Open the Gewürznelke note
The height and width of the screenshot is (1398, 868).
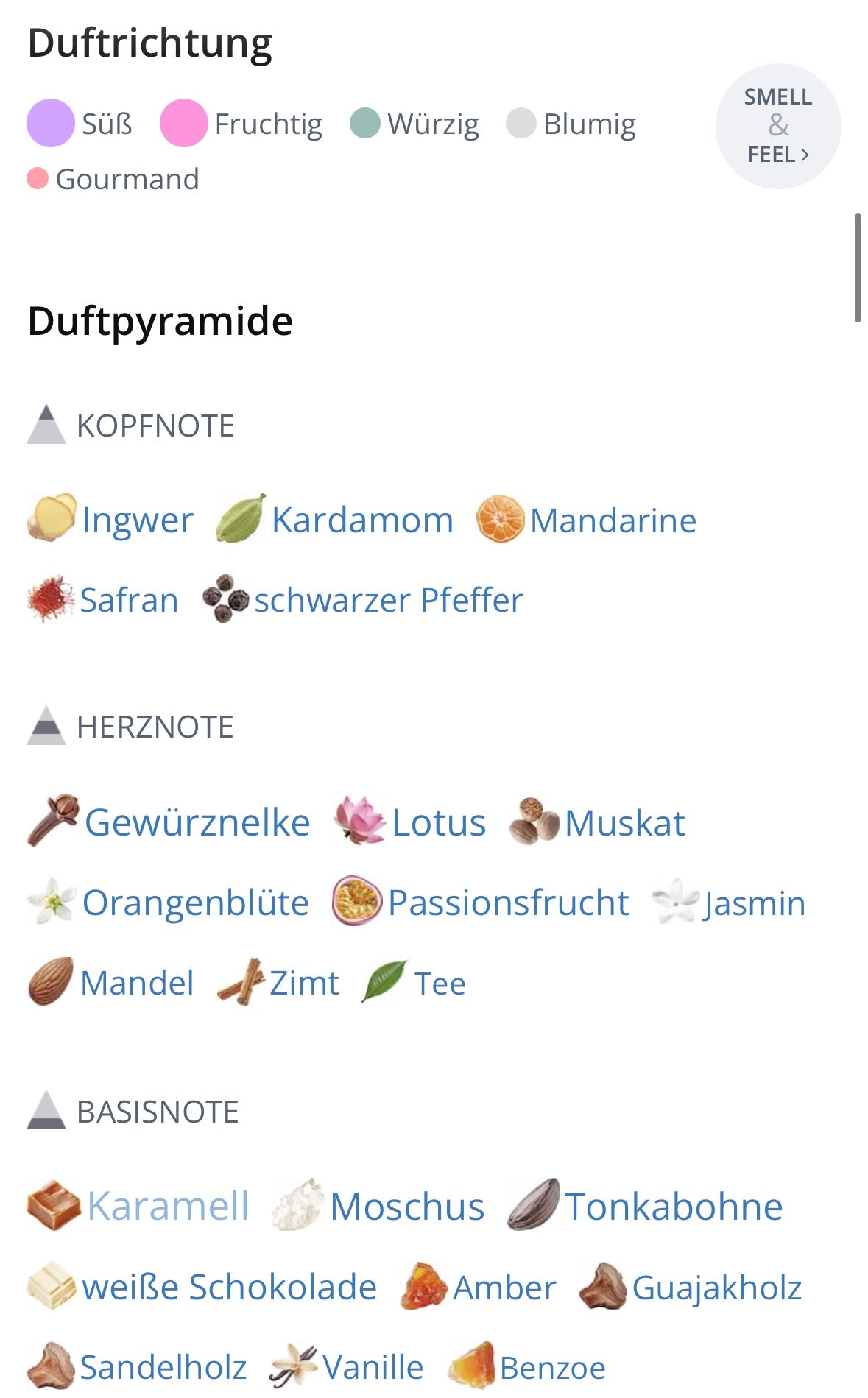tap(197, 822)
